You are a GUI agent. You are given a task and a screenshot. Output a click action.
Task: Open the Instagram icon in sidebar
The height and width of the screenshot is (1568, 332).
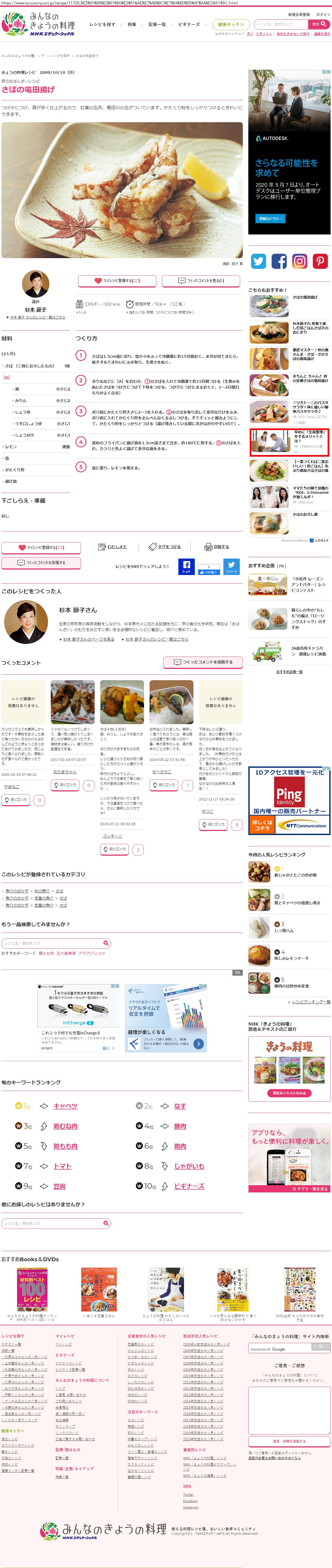point(300,261)
